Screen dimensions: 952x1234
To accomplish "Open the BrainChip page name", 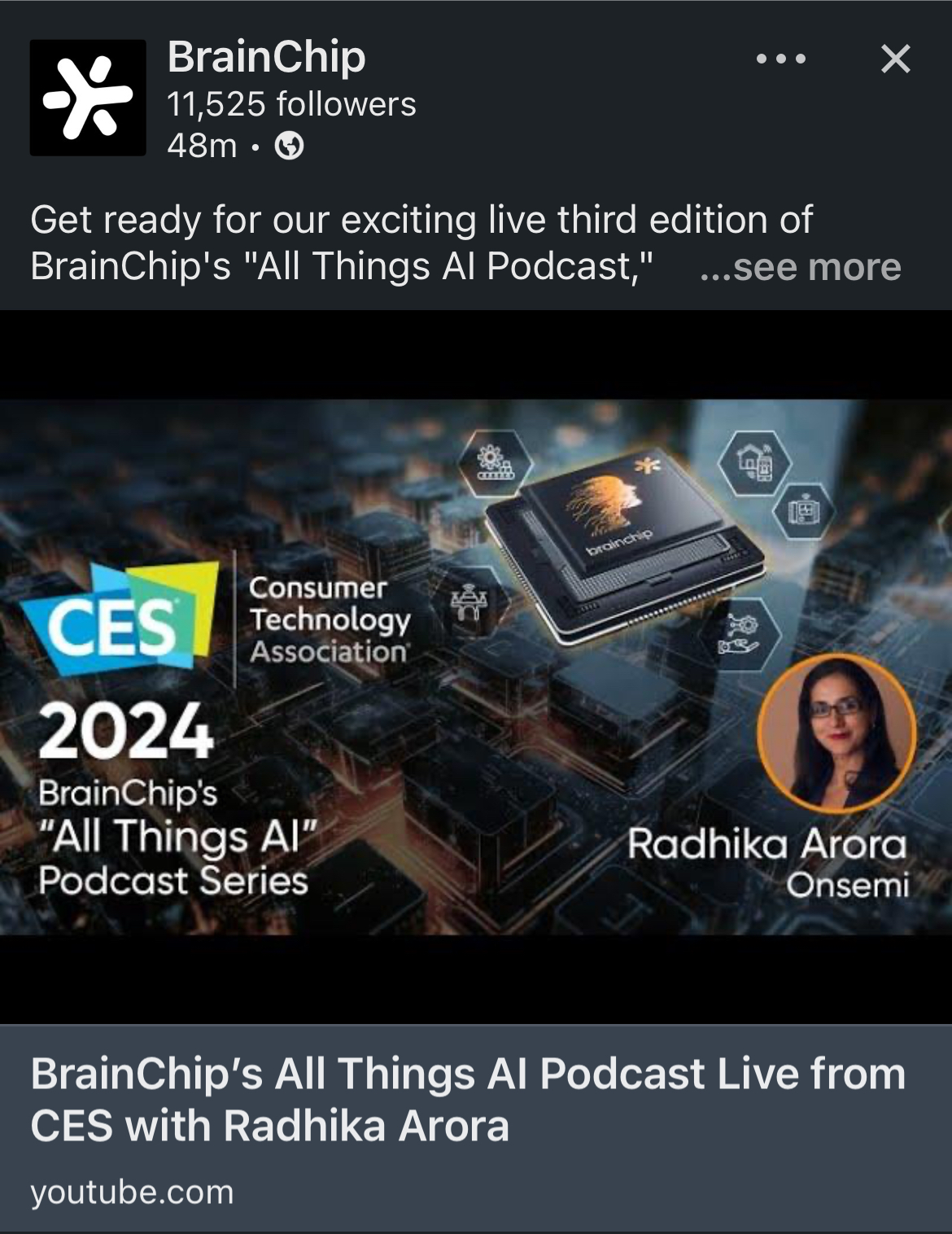I will pyautogui.click(x=266, y=57).
